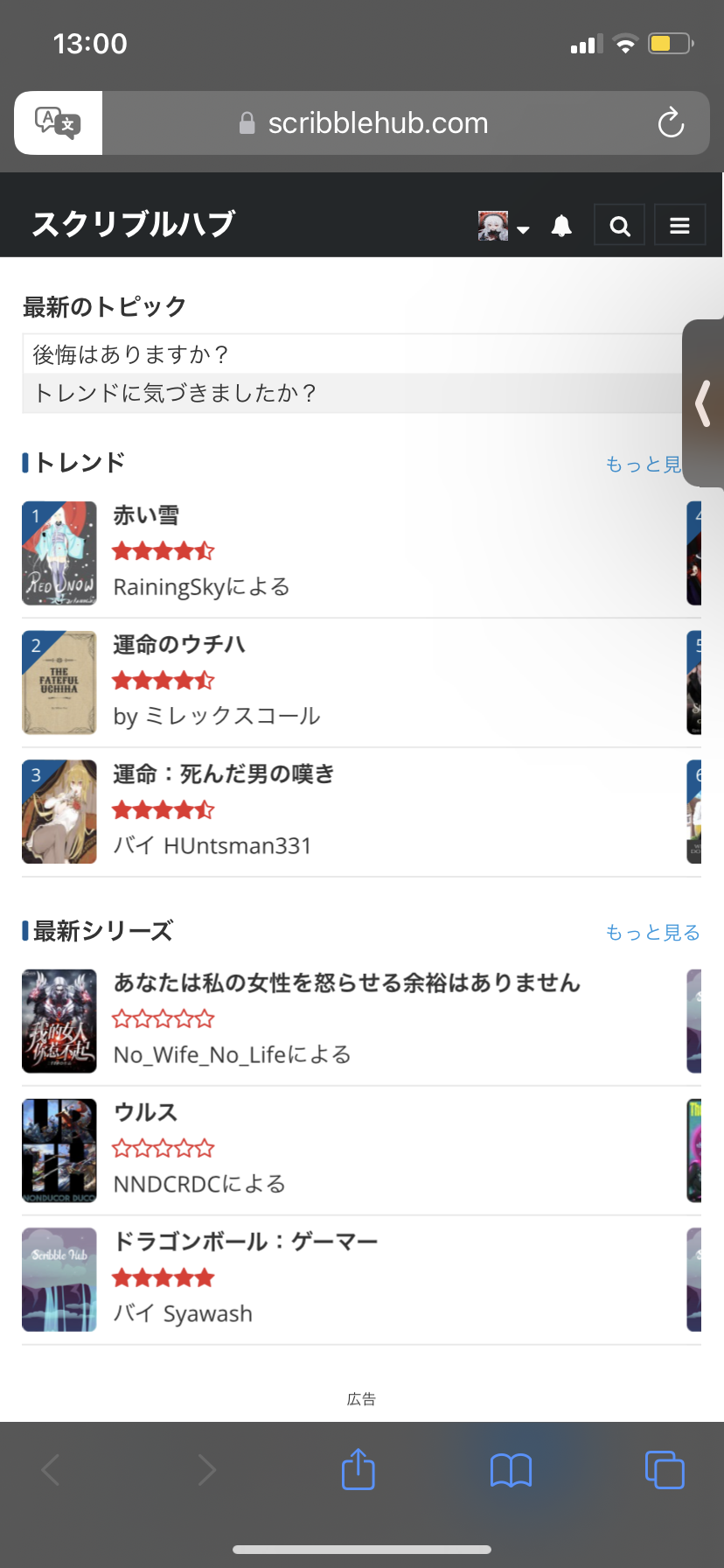The image size is (724, 1568).
Task: Open もっと見る for 最新シリーズ
Action: coord(652,932)
